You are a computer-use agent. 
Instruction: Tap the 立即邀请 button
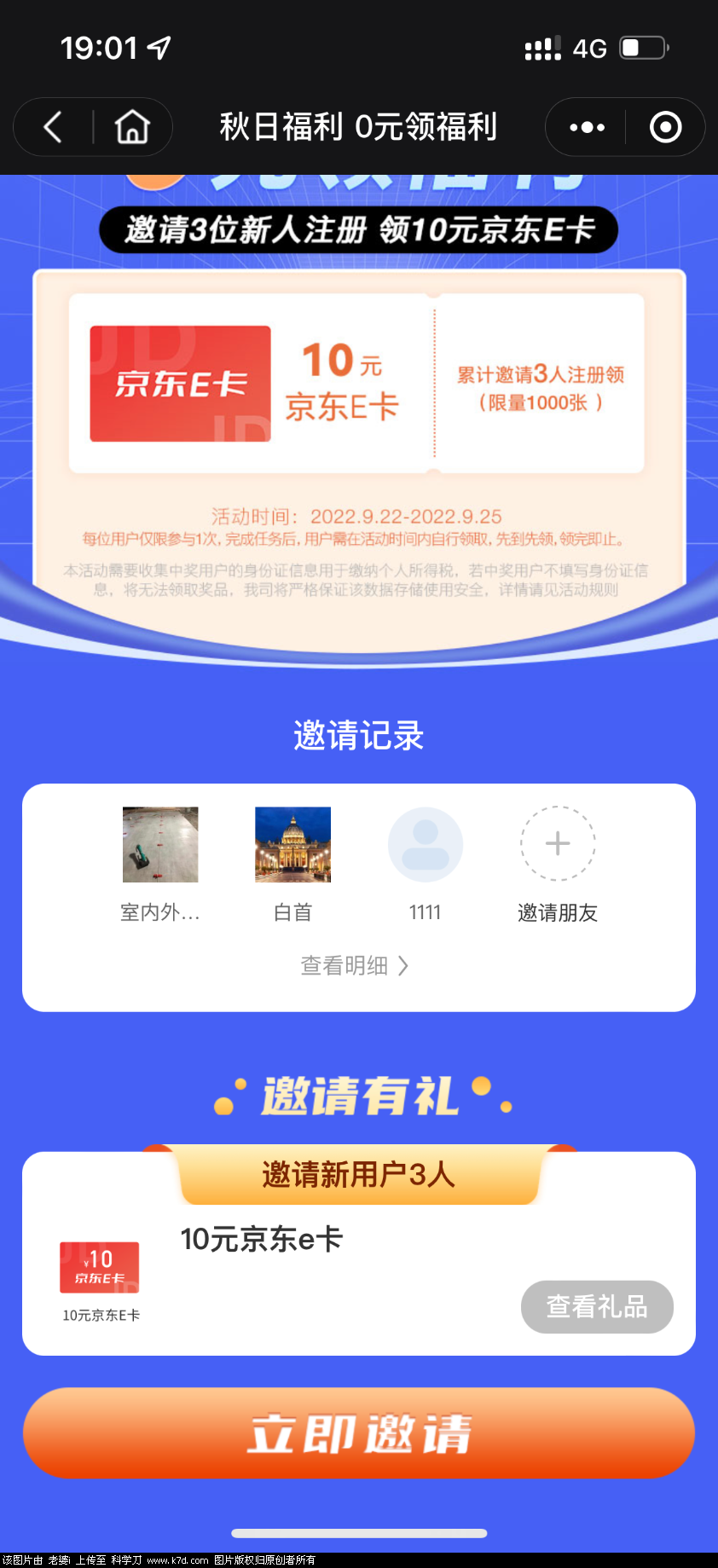[359, 1433]
